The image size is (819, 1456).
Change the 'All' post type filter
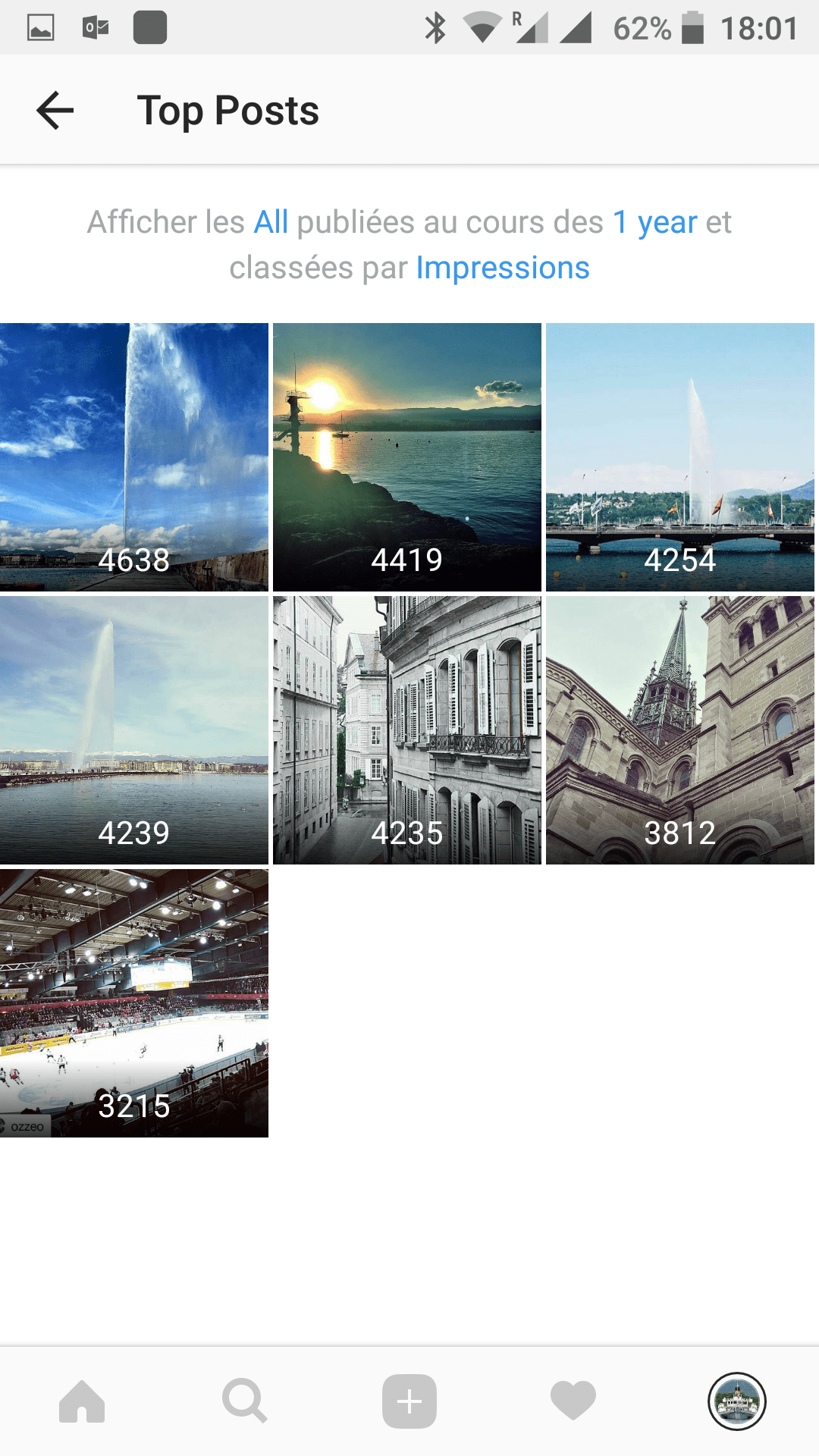click(x=271, y=222)
